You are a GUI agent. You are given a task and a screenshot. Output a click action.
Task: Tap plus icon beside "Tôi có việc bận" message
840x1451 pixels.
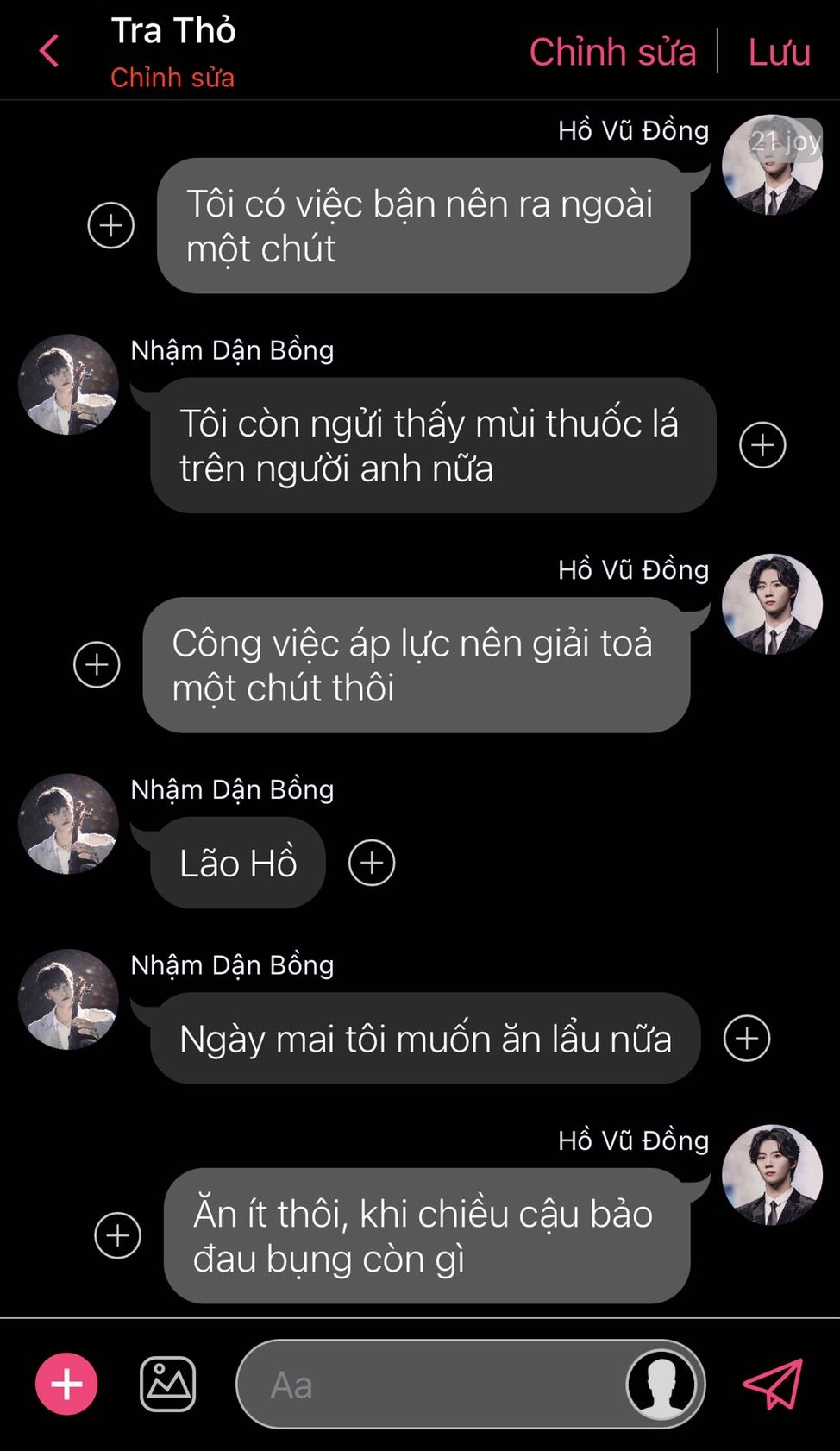click(111, 225)
